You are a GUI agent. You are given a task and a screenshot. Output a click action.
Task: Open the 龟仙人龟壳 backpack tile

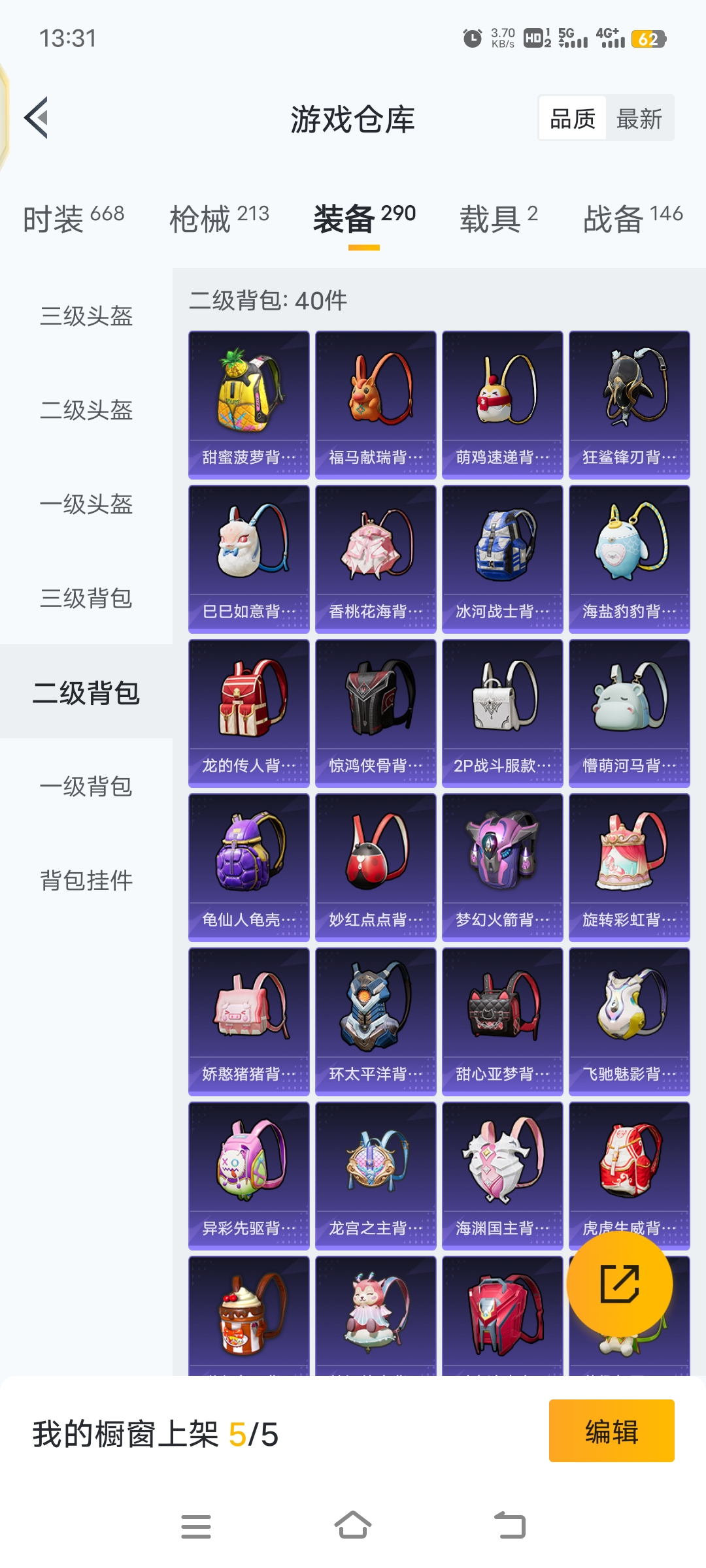(249, 868)
